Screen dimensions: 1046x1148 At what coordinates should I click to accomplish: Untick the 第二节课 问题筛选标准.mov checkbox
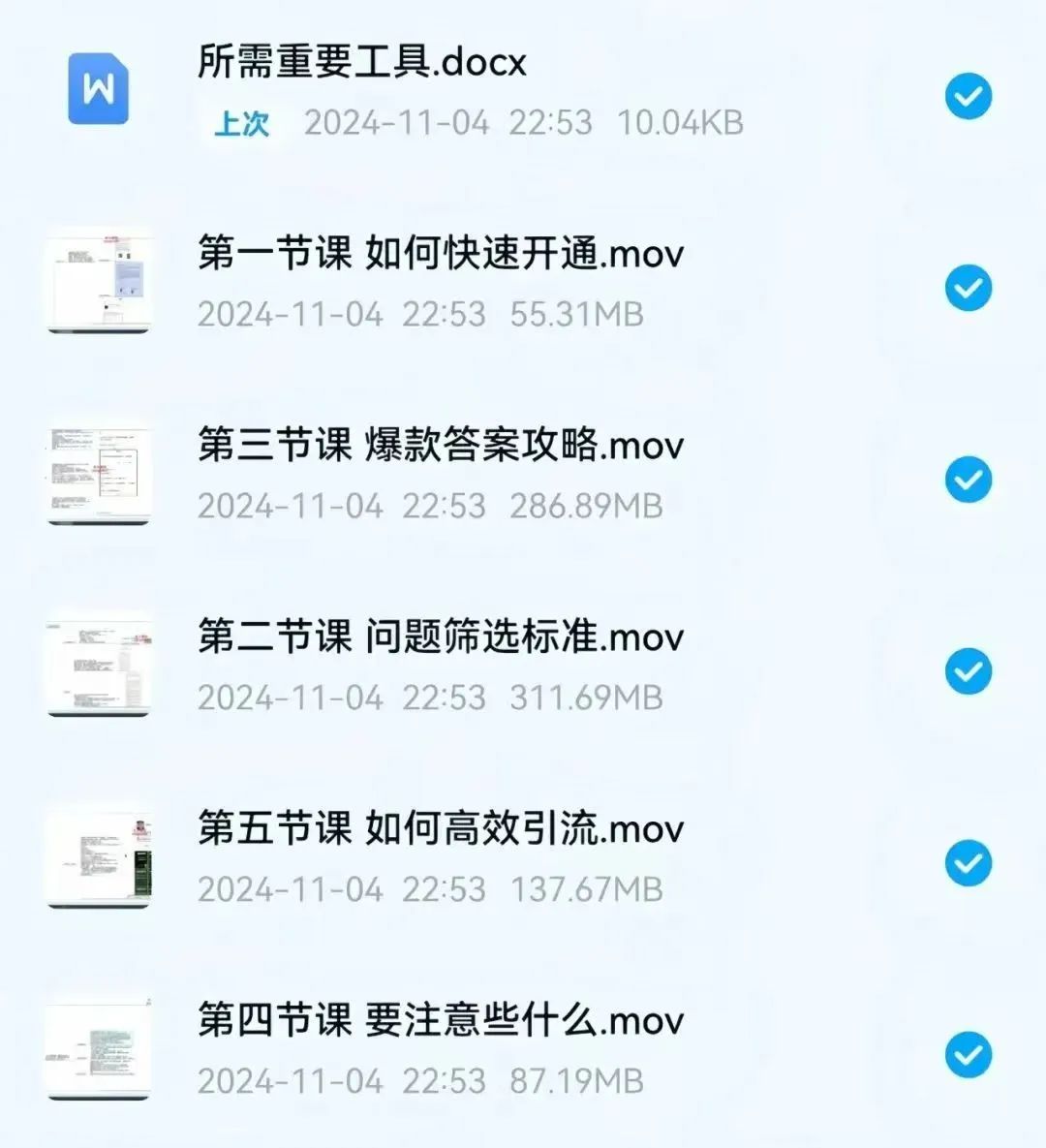[969, 671]
